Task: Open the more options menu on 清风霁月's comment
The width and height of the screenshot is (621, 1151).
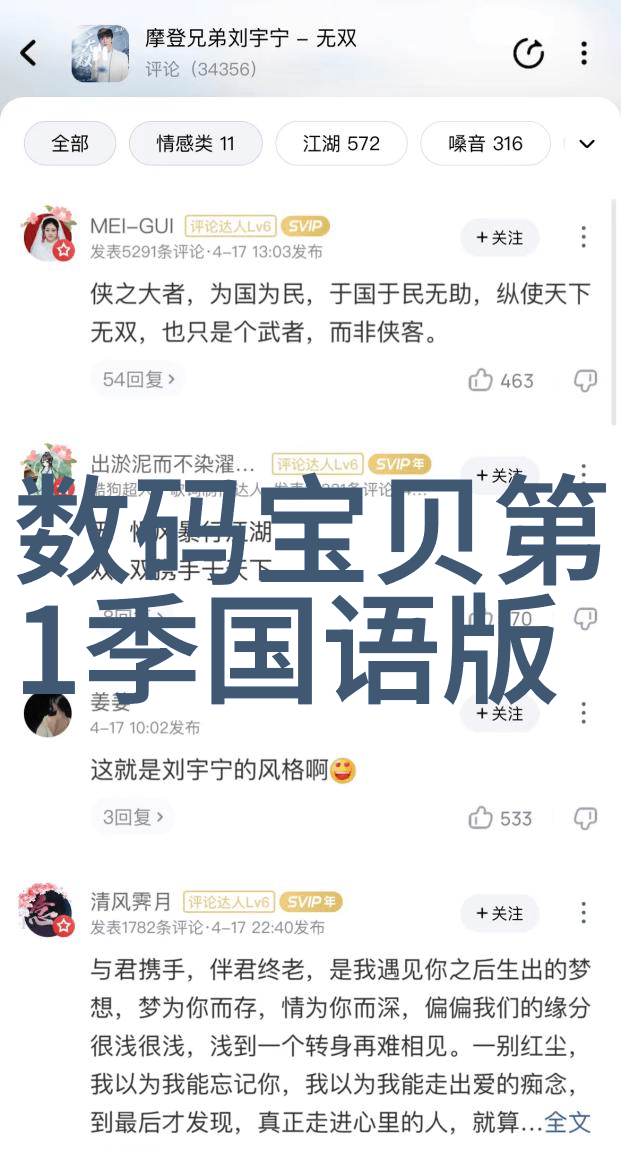Action: pyautogui.click(x=584, y=914)
